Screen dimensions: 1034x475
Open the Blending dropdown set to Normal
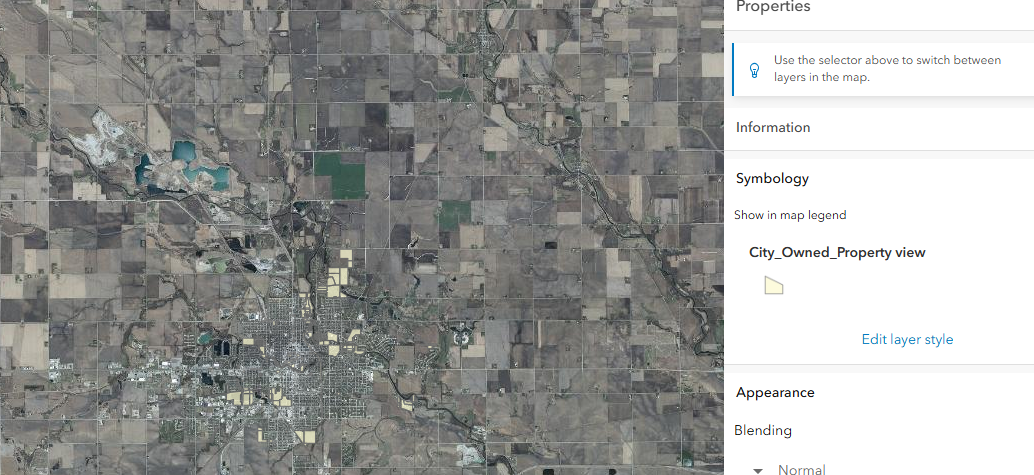tap(800, 469)
